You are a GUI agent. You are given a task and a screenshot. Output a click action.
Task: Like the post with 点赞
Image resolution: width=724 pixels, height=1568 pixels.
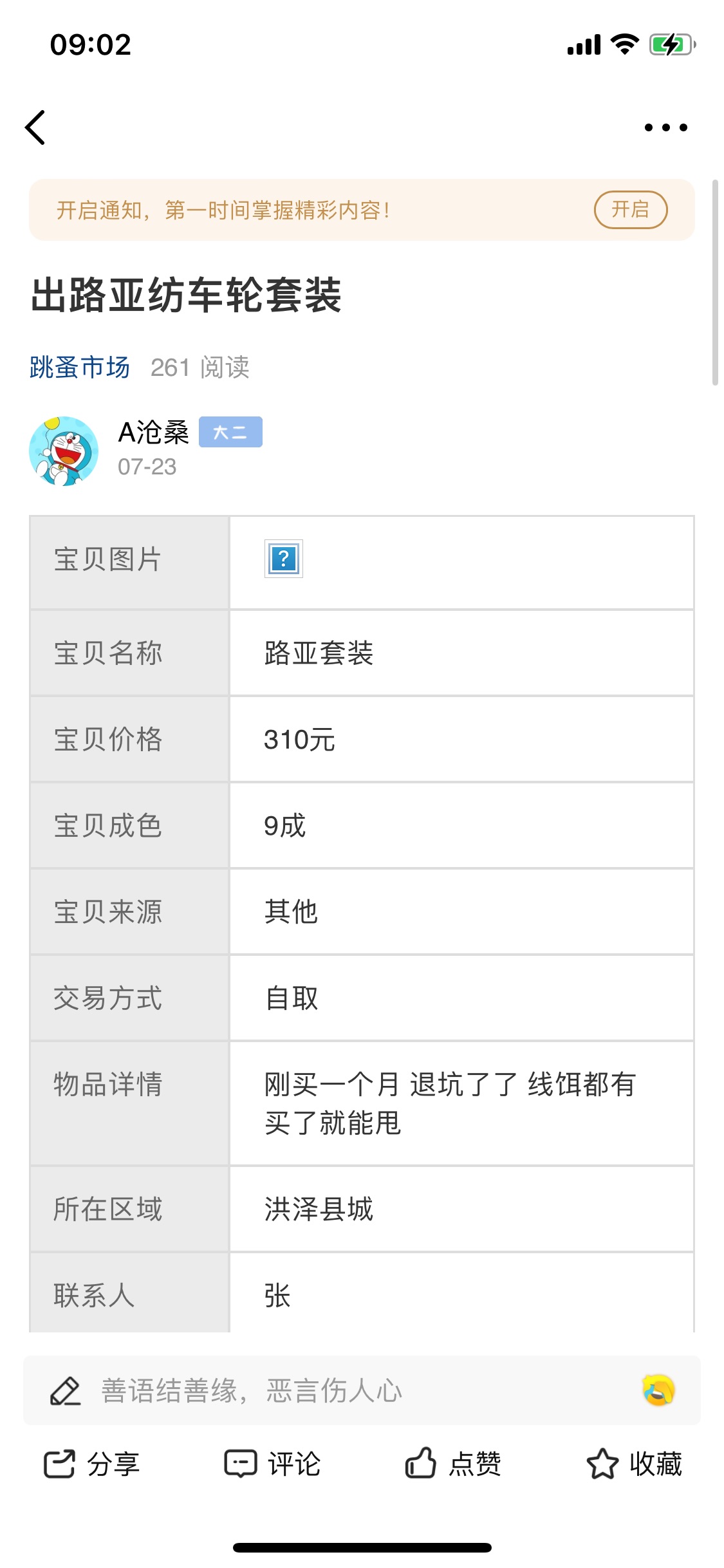pyautogui.click(x=453, y=1464)
